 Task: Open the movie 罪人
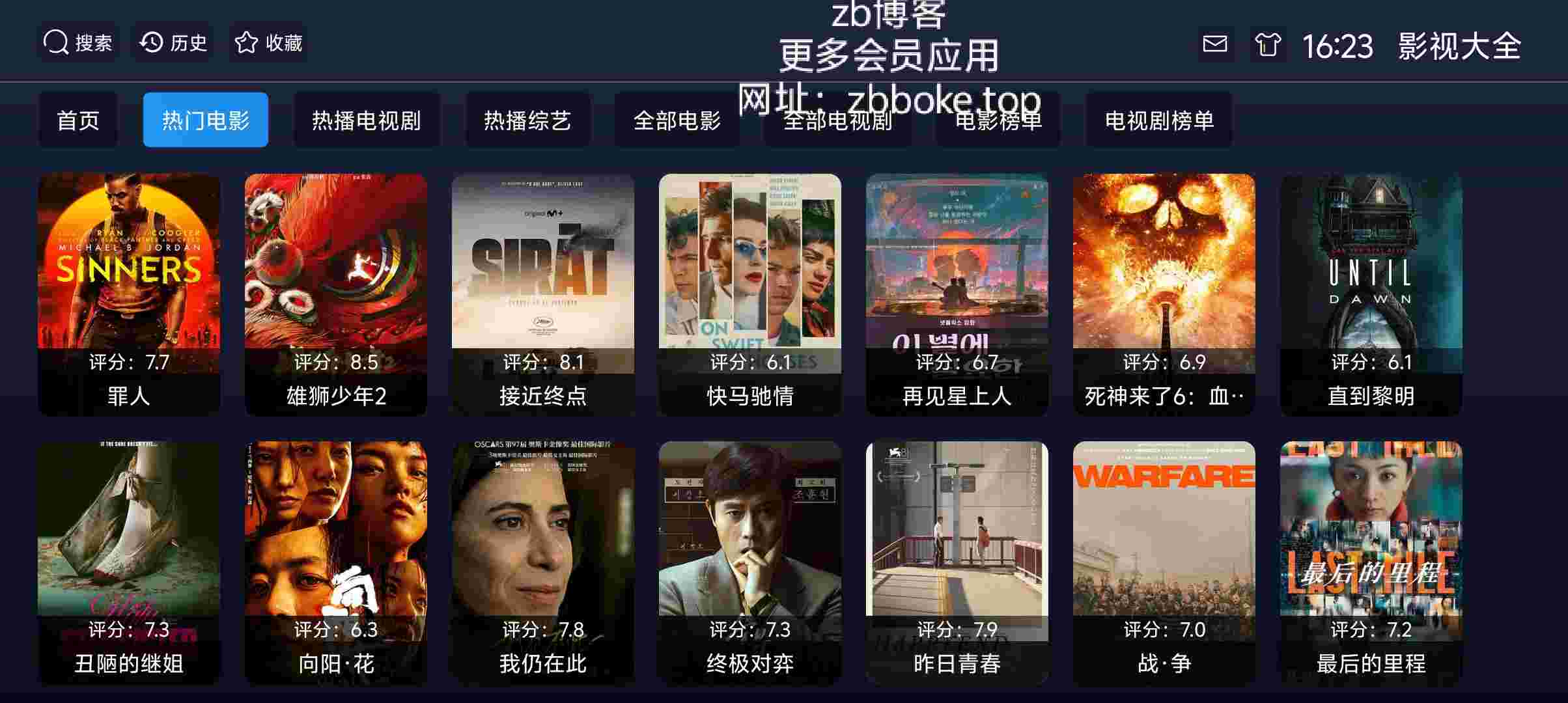pyautogui.click(x=129, y=294)
